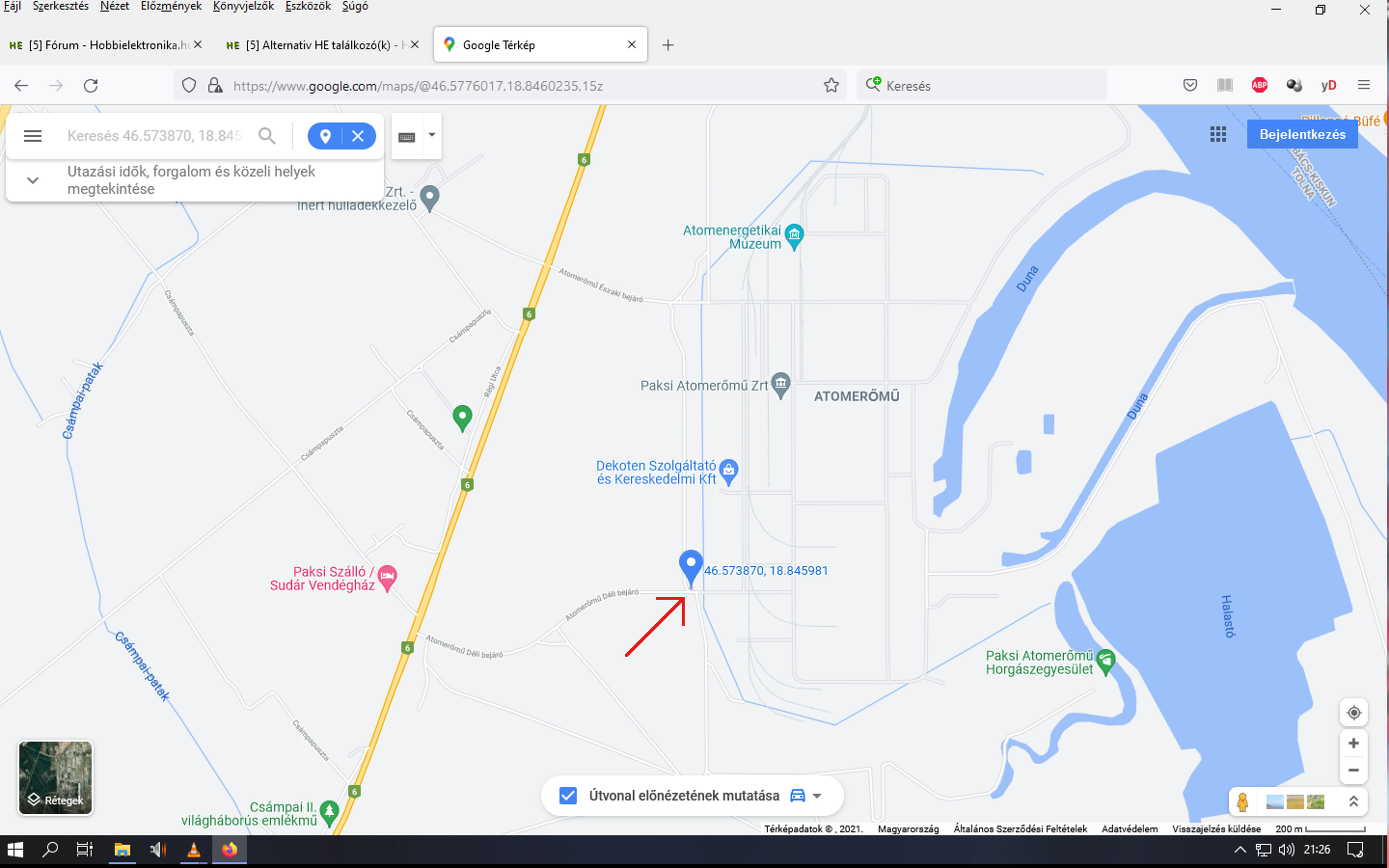Open Paksi Szálló / Sudár Vendégház place
The height and width of the screenshot is (868, 1389).
(387, 577)
